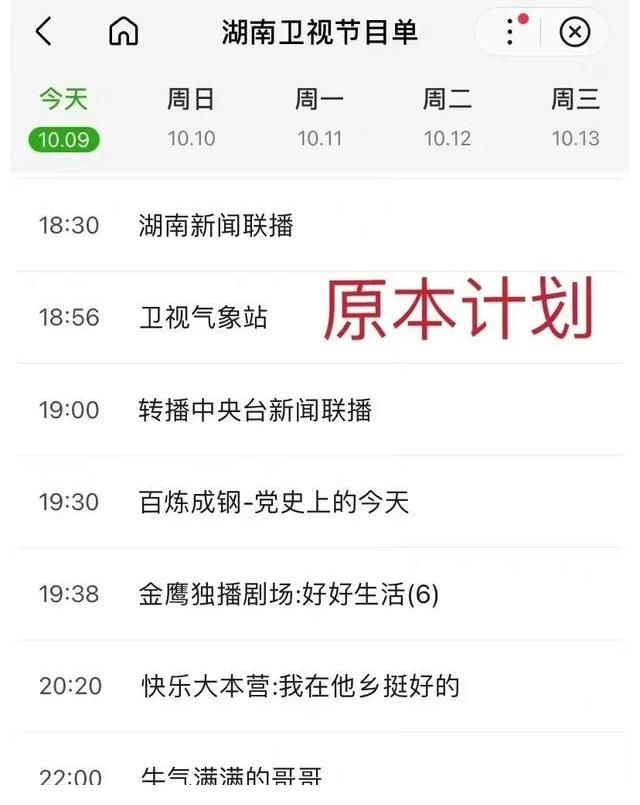Open the three-dot more options menu
The image size is (640, 805).
[511, 32]
